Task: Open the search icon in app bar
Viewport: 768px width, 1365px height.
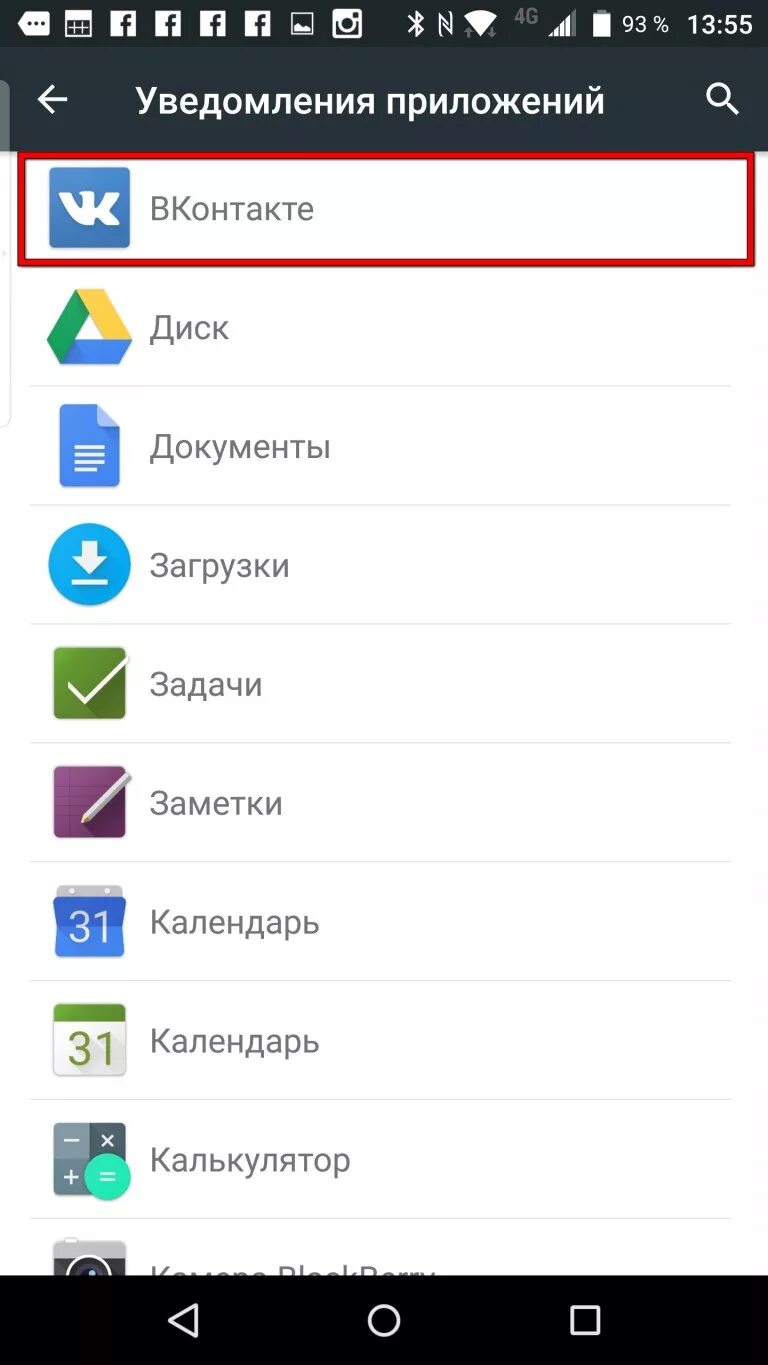Action: coord(722,99)
